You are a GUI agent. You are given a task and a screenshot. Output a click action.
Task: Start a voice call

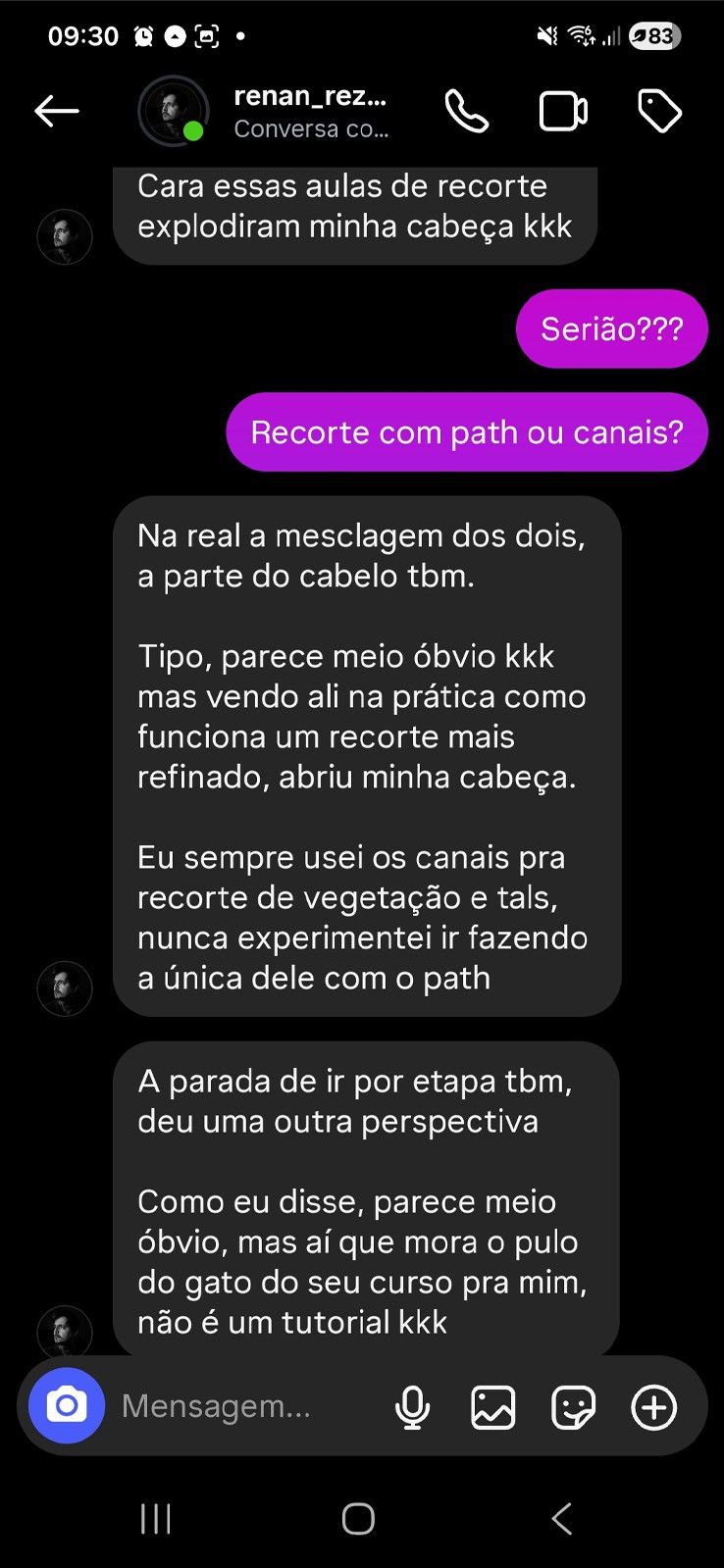click(x=466, y=111)
